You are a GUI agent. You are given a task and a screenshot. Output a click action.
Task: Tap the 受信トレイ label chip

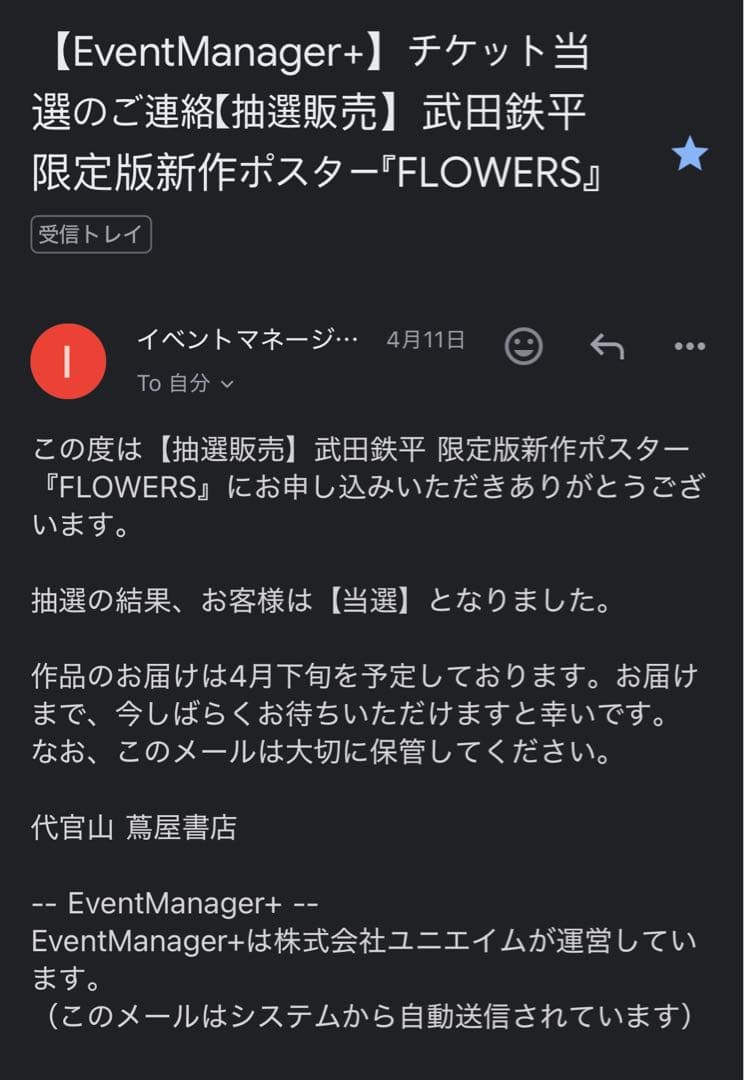[91, 235]
